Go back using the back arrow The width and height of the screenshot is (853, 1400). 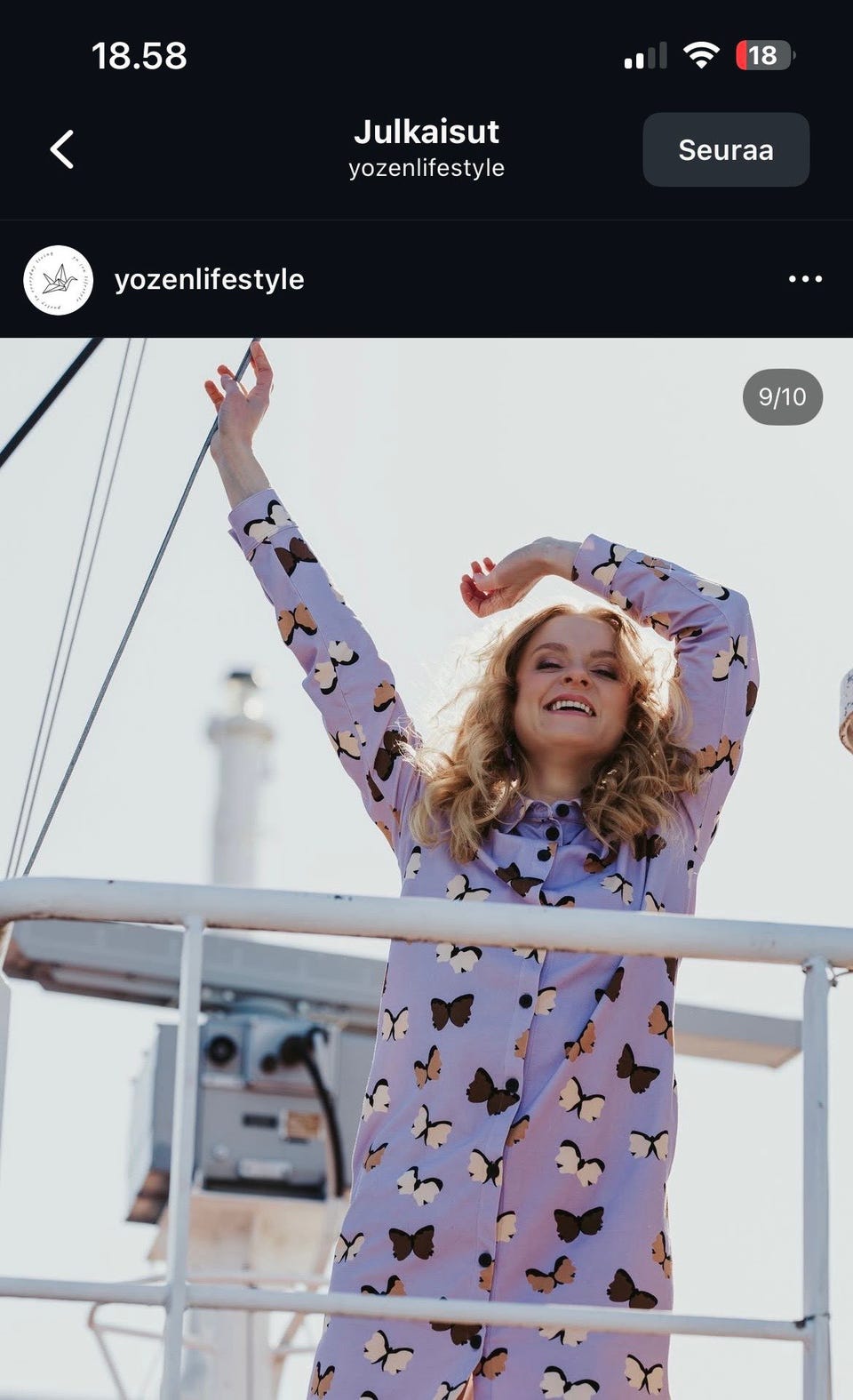pyautogui.click(x=61, y=149)
